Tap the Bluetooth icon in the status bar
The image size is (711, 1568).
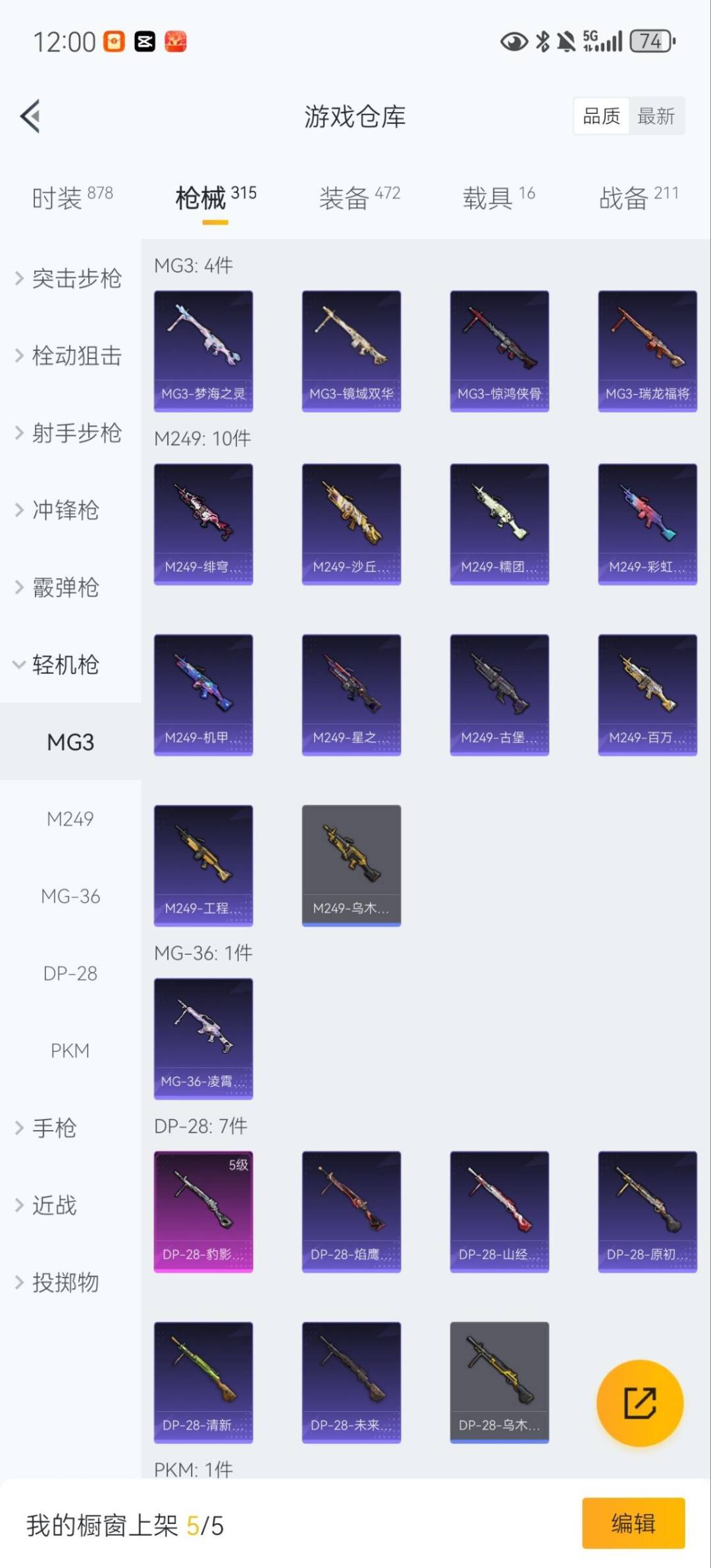click(543, 41)
